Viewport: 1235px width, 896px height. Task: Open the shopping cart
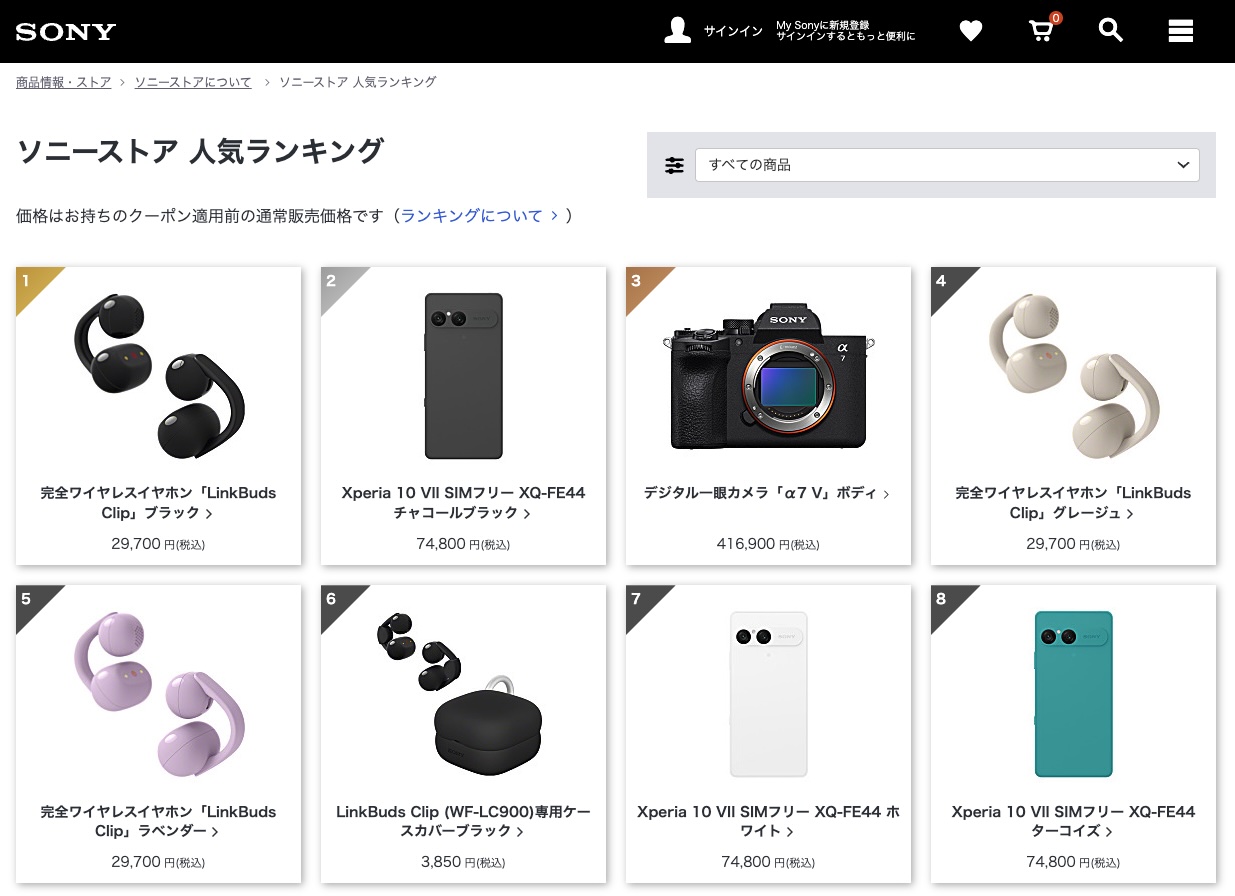tap(1042, 30)
